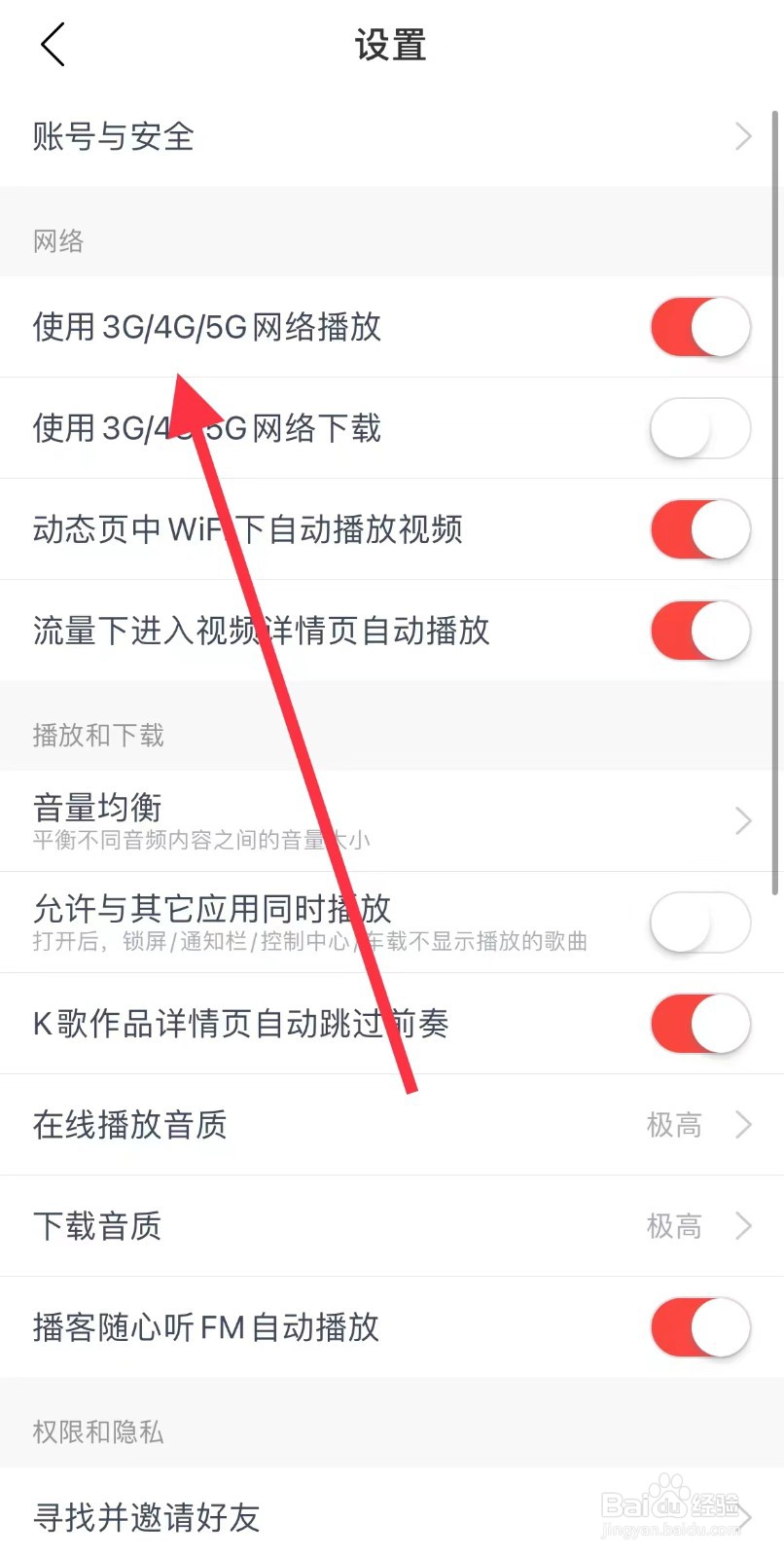The width and height of the screenshot is (784, 1557).
Task: Disable 使用3G/4G/5G网络播放 switch
Action: (699, 327)
